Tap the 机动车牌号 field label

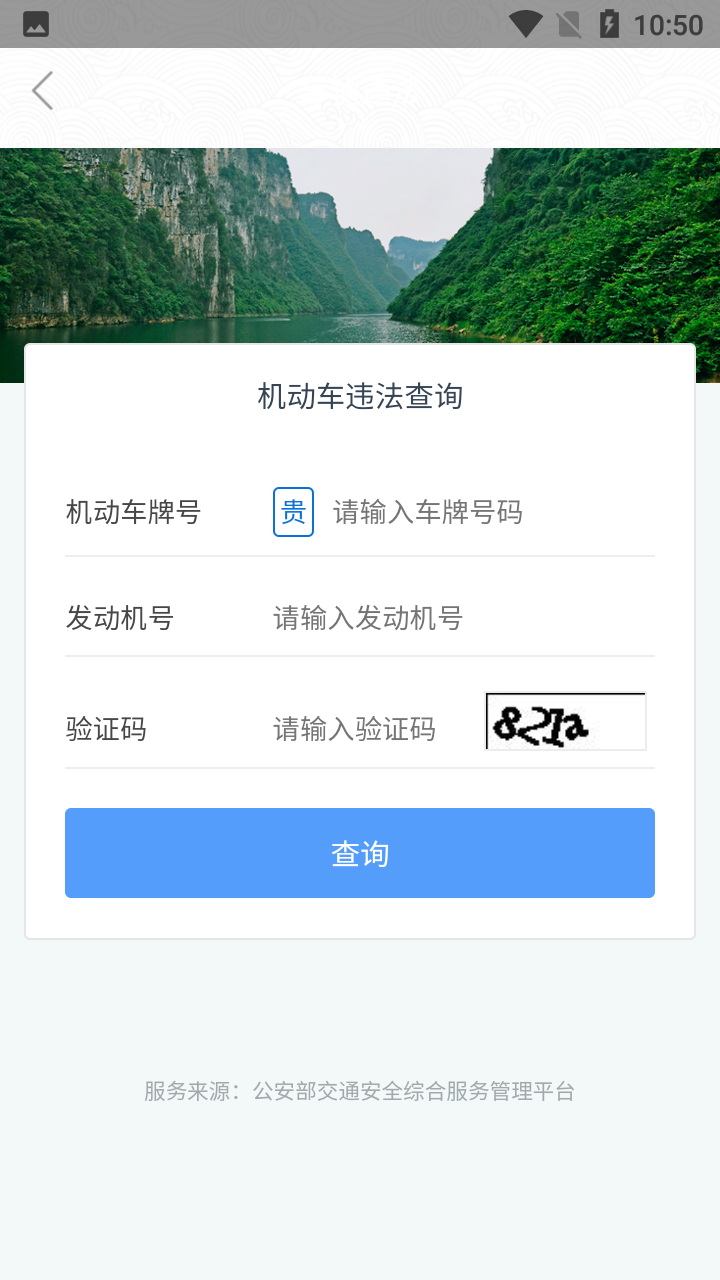(131, 512)
